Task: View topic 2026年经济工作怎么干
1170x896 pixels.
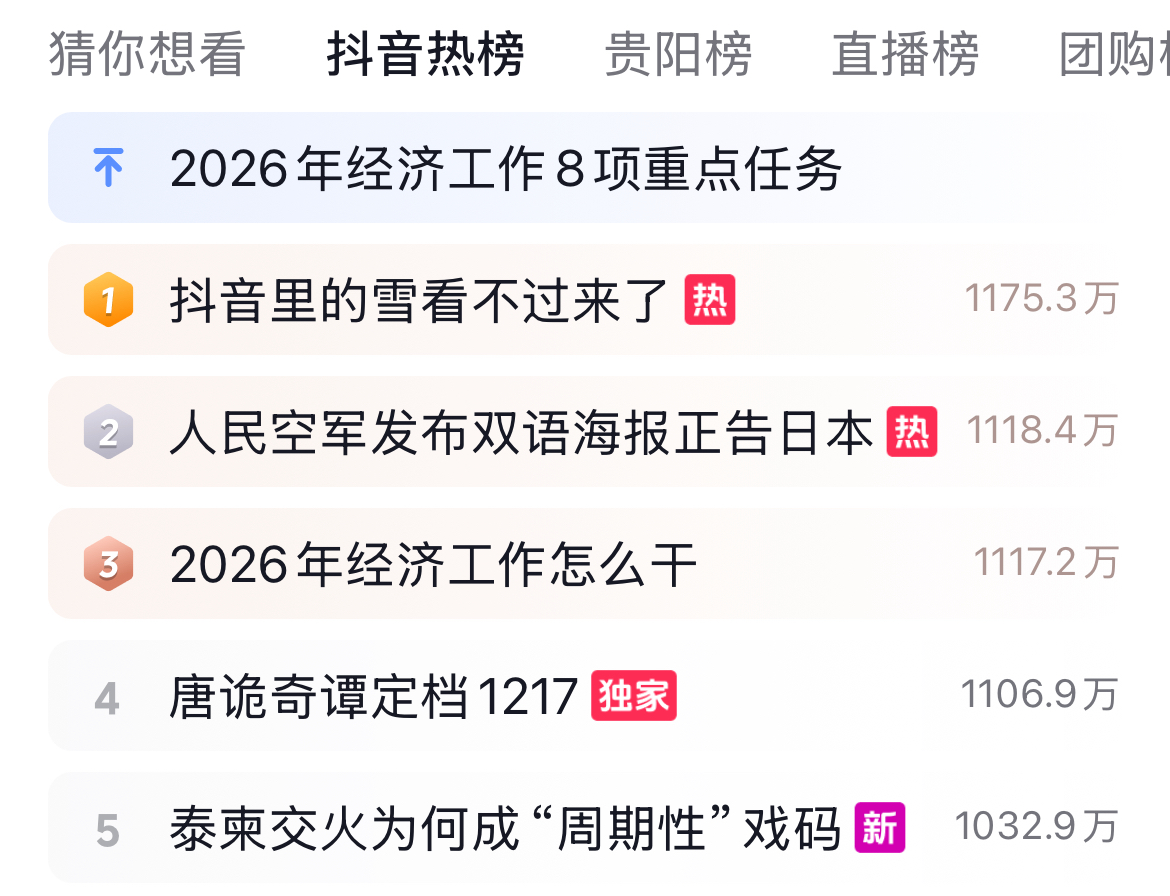Action: pos(433,564)
